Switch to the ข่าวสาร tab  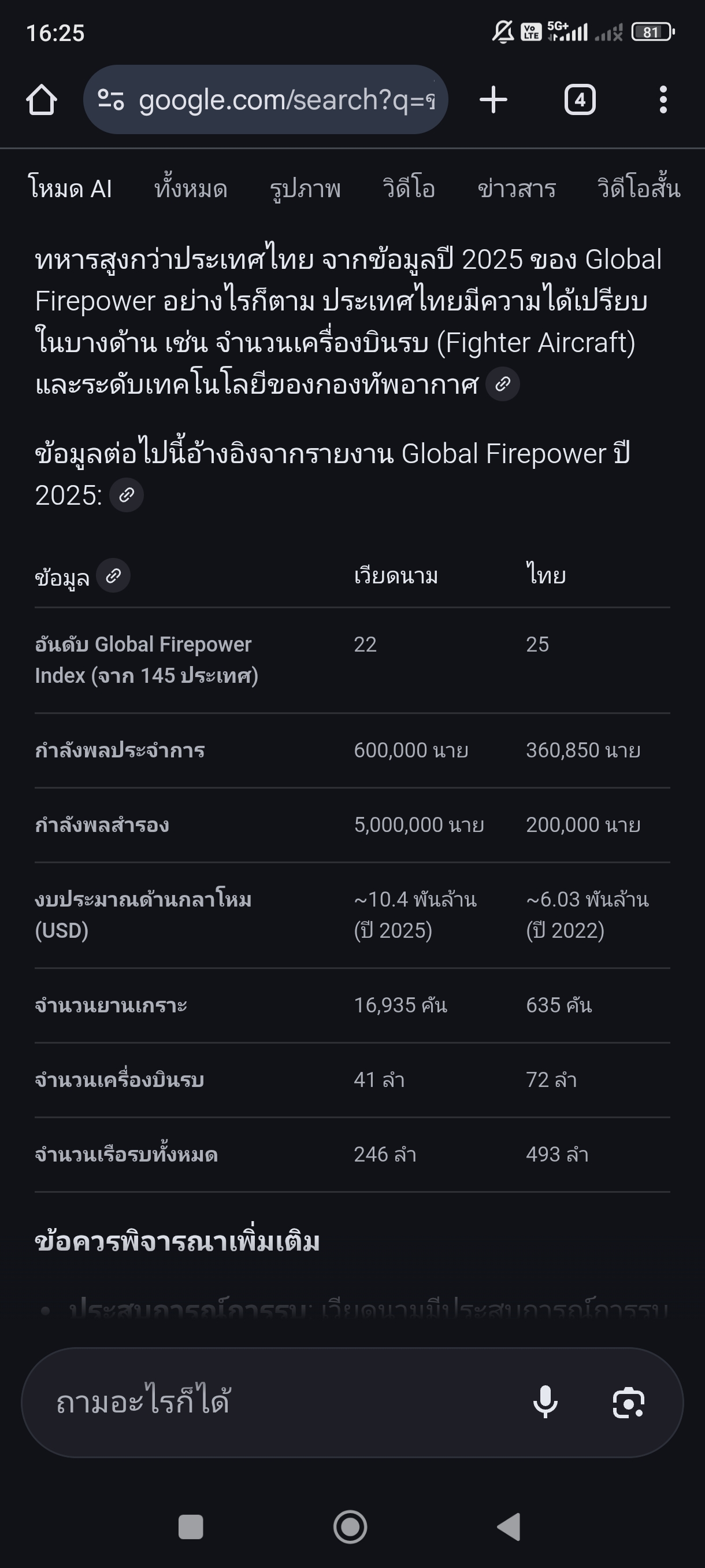coord(517,188)
